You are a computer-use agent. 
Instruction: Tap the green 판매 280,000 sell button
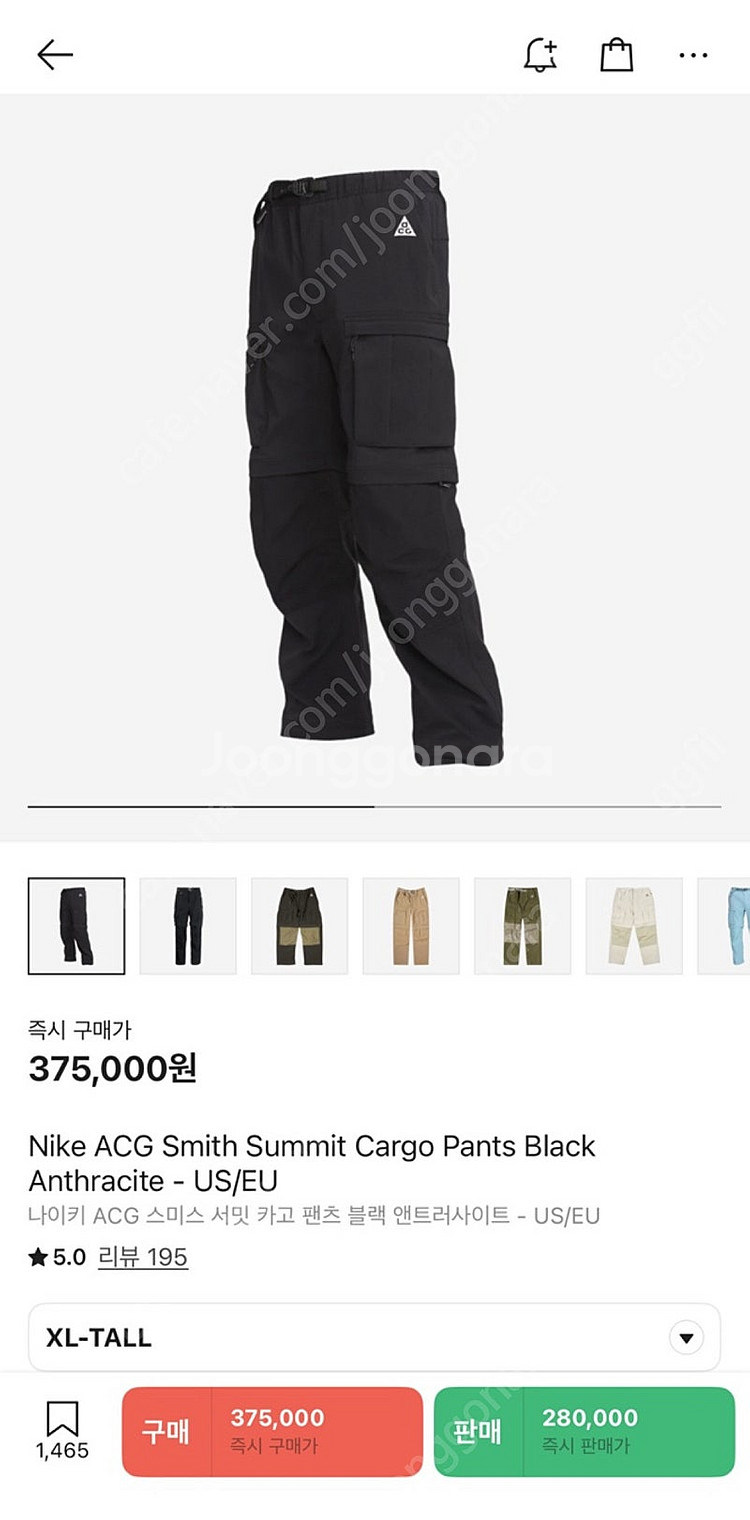[x=585, y=1431]
